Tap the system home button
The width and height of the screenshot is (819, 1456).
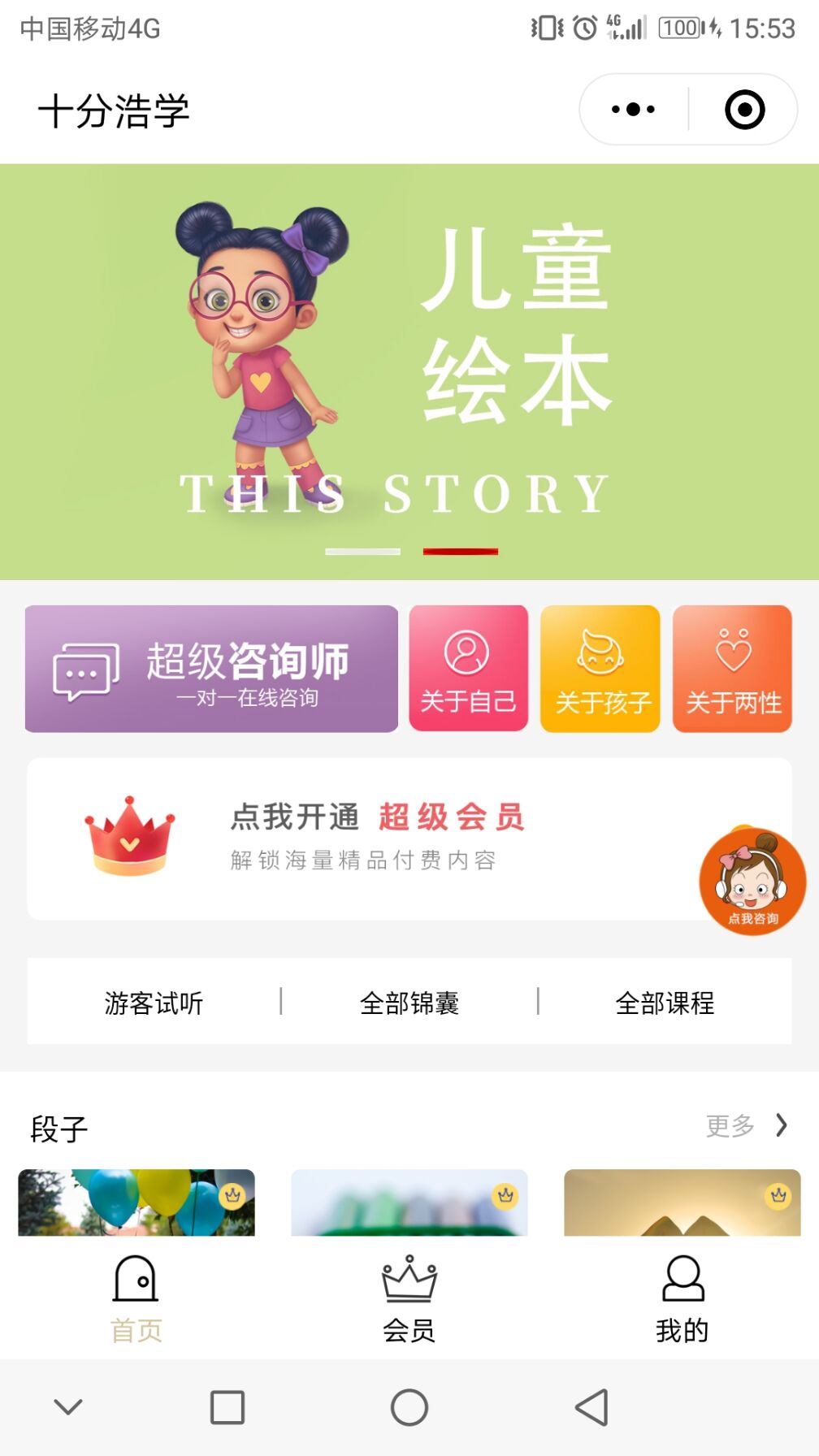point(409,1407)
